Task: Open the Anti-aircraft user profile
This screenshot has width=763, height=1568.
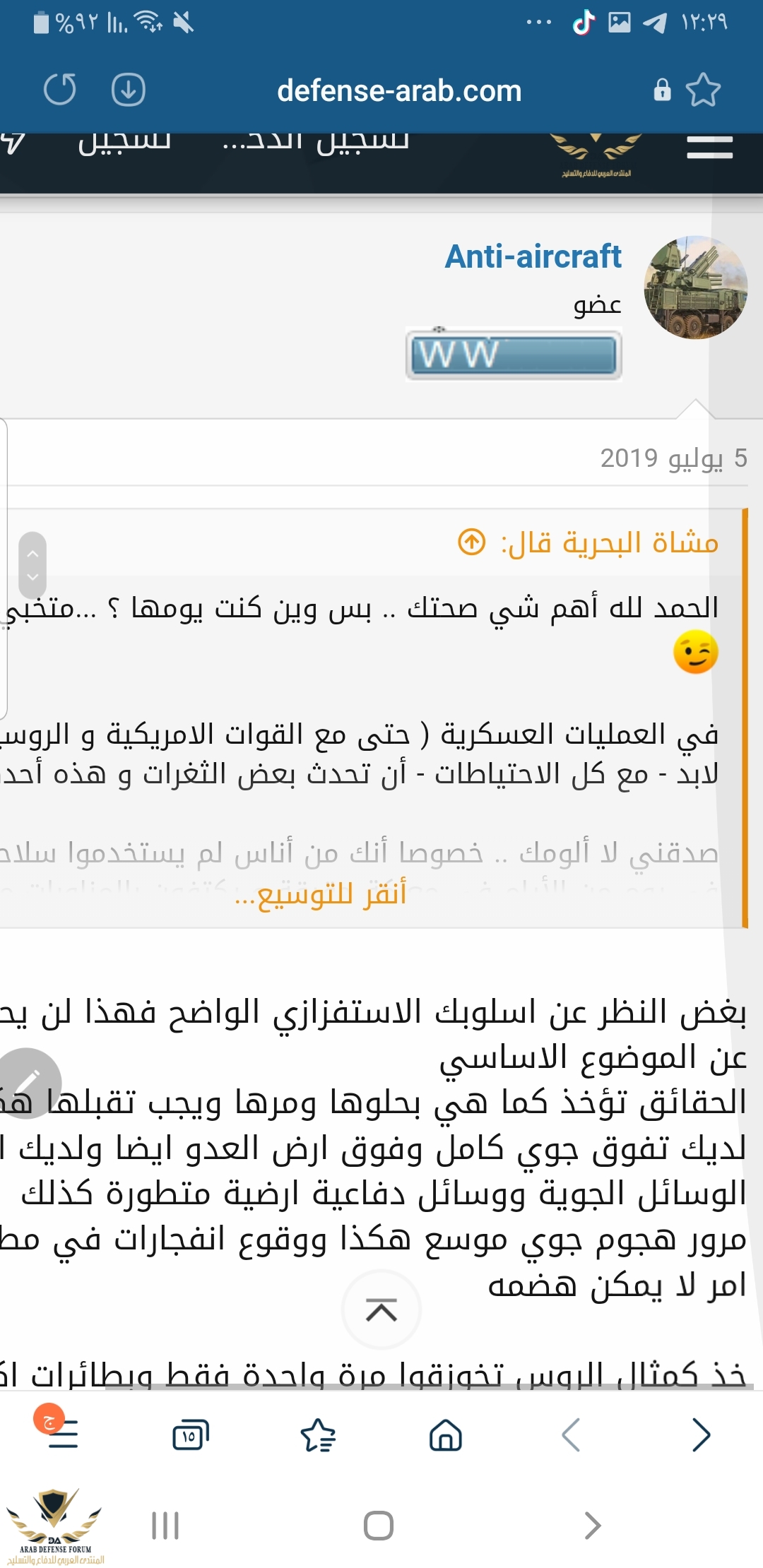Action: [533, 256]
